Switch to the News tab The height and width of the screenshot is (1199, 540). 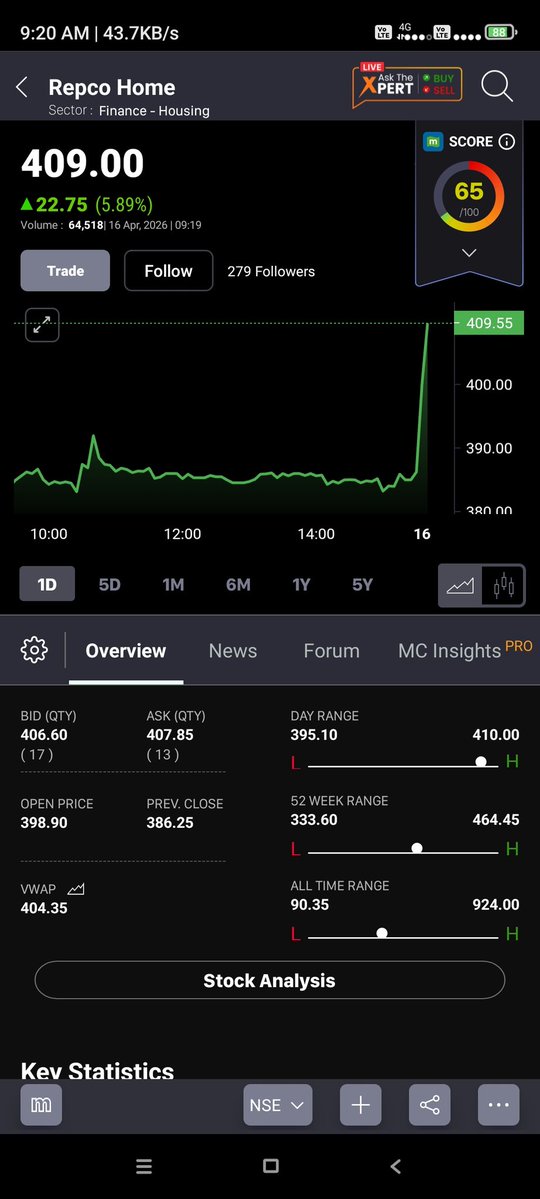(233, 651)
